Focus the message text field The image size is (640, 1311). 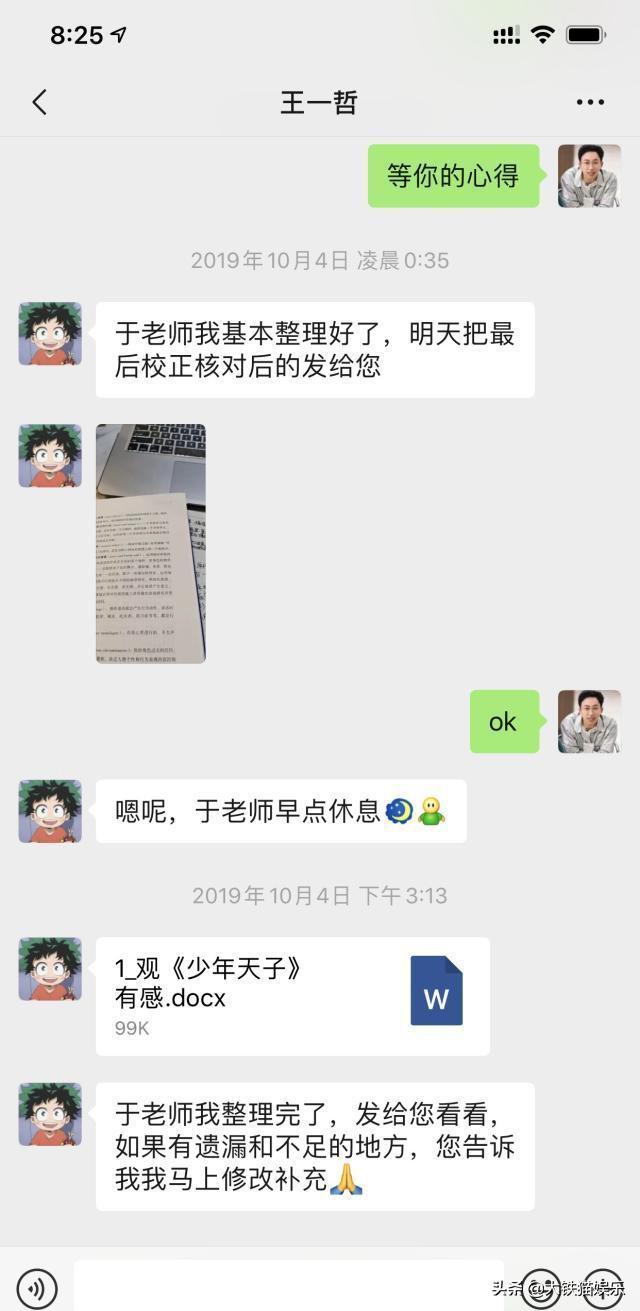click(288, 1286)
